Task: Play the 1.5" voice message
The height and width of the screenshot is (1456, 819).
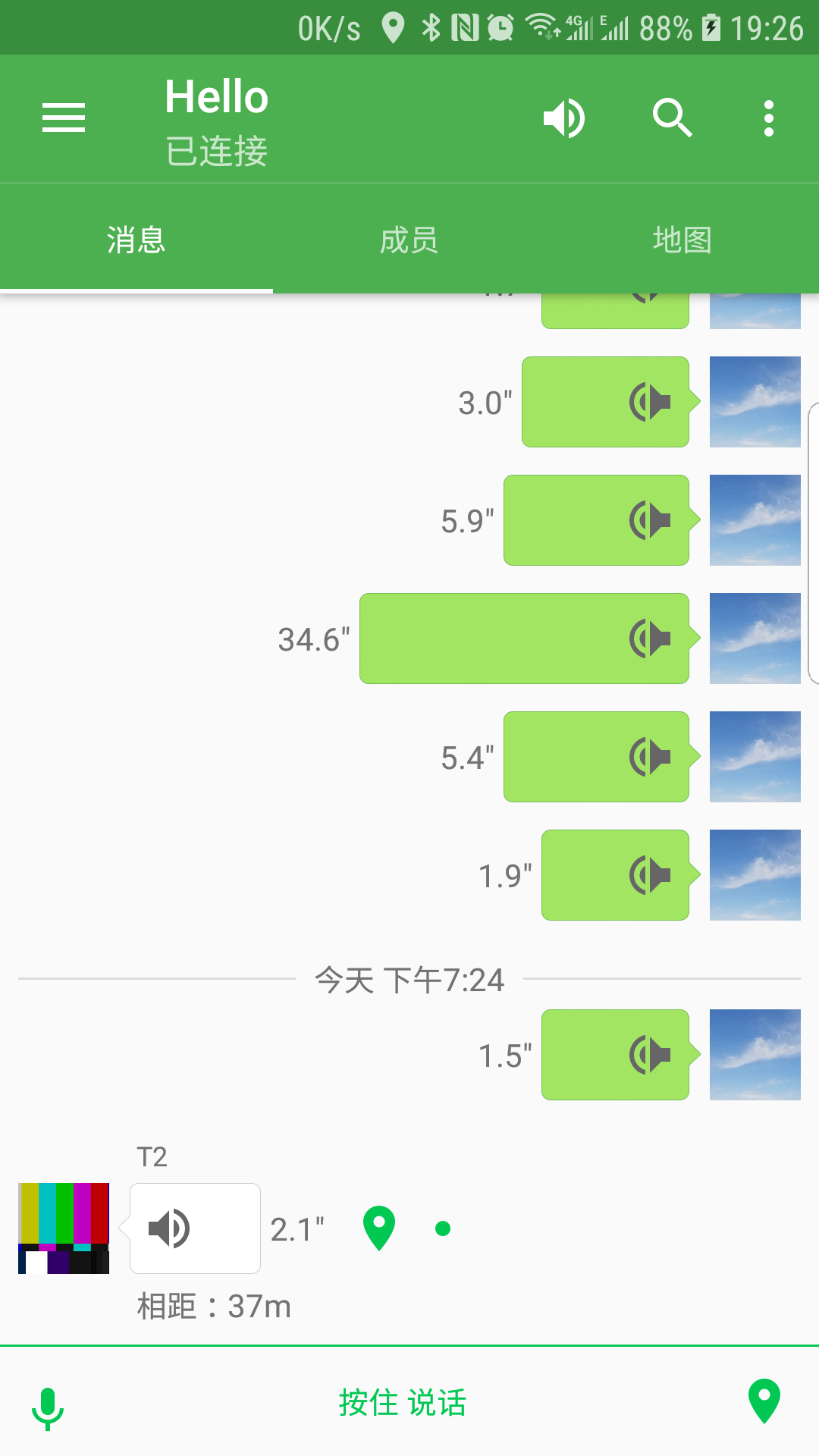Action: coord(614,1054)
